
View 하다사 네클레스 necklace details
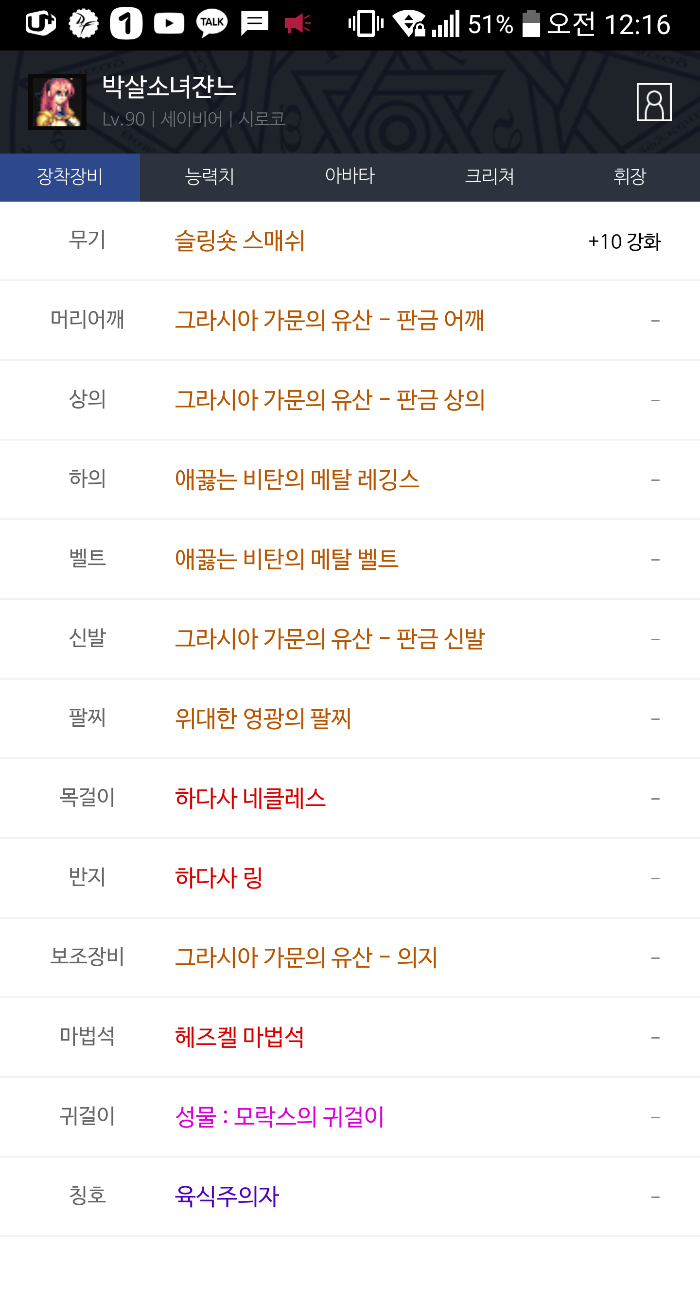tap(250, 798)
